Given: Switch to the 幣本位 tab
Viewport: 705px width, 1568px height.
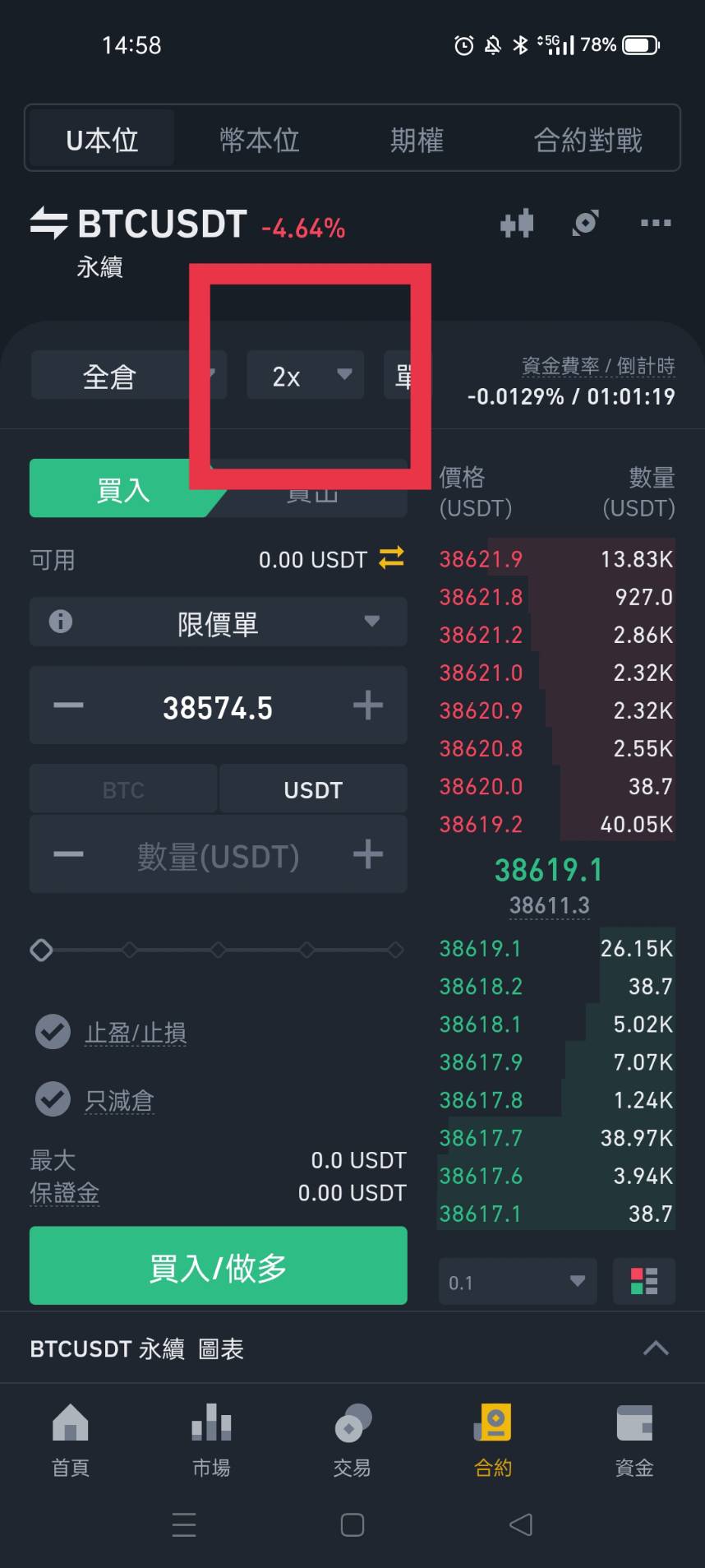Looking at the screenshot, I should pos(260,140).
